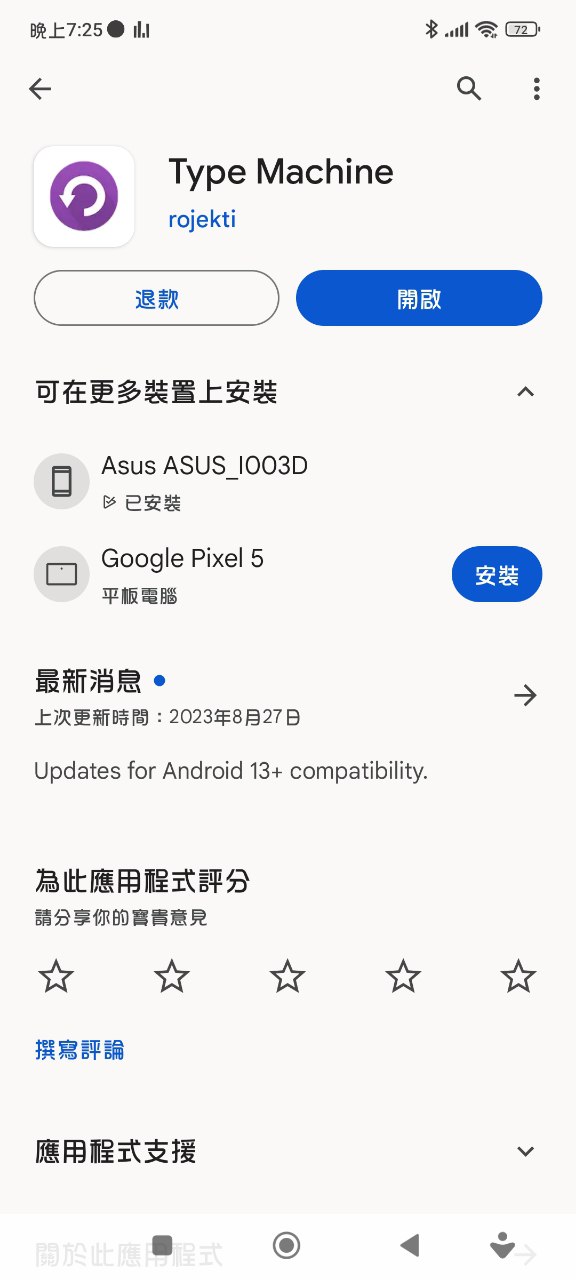Rate the app one star

[x=56, y=976]
